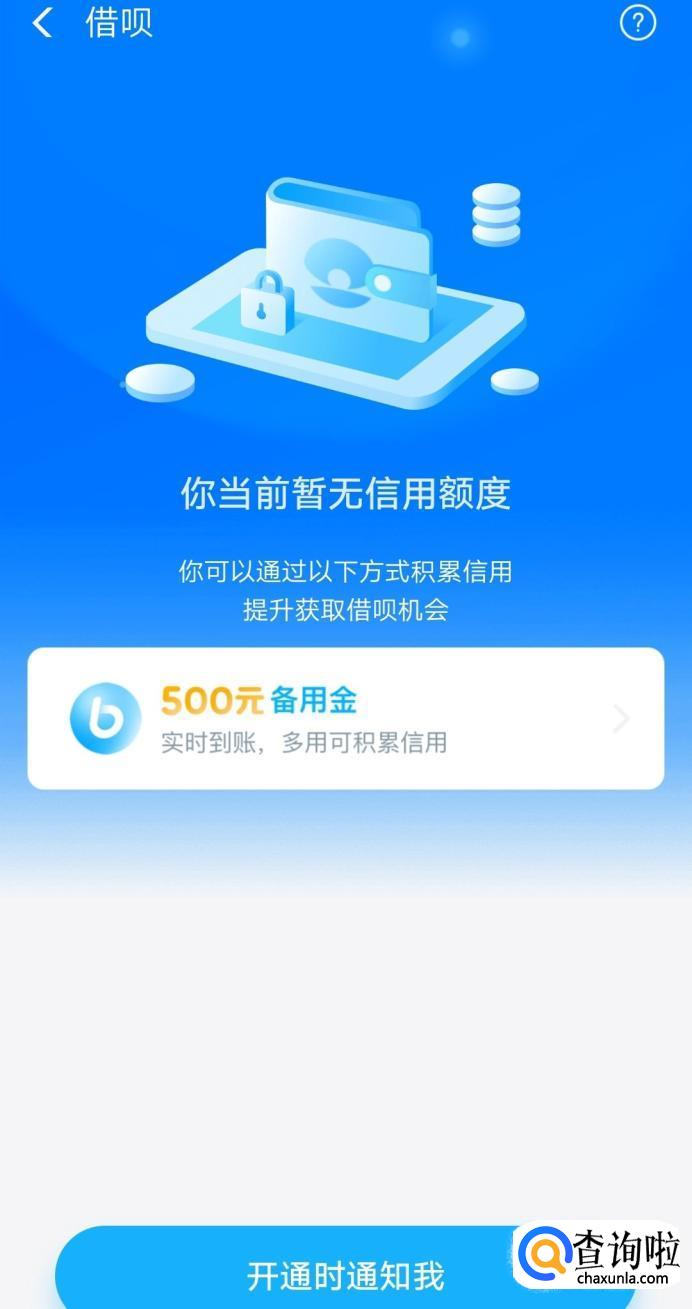692x1309 pixels.
Task: Go back from the 借呗 page
Action: pyautogui.click(x=42, y=23)
